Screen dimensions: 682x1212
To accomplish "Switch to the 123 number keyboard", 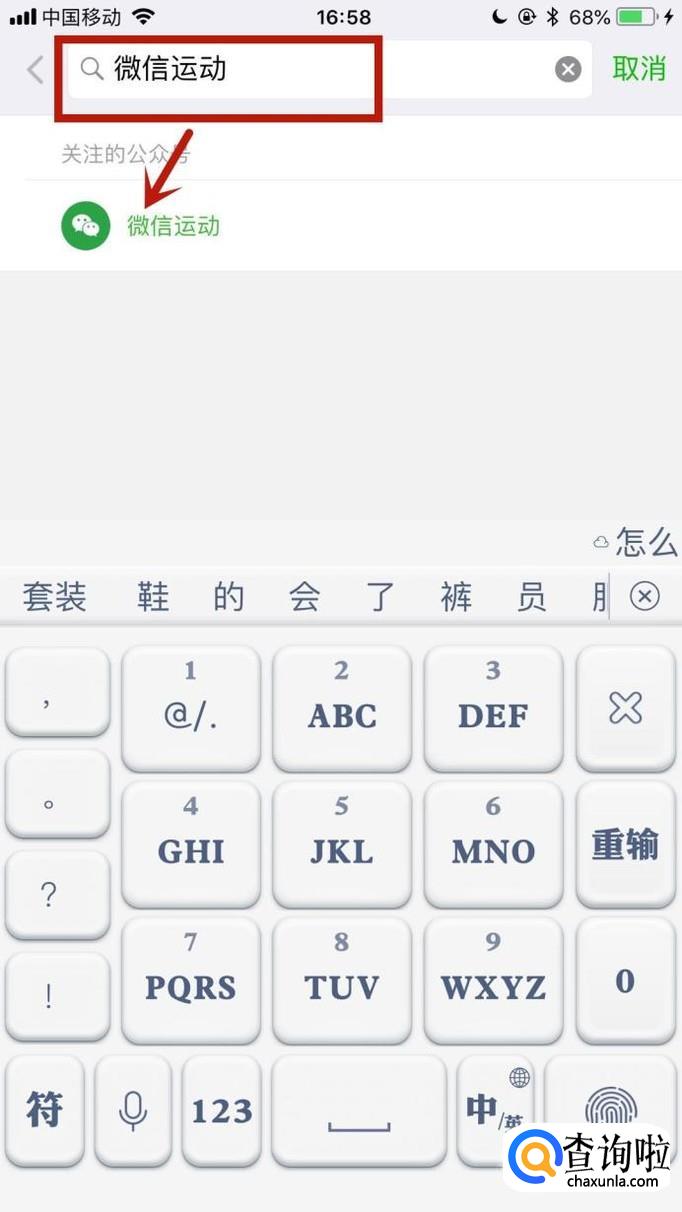I will point(222,1110).
